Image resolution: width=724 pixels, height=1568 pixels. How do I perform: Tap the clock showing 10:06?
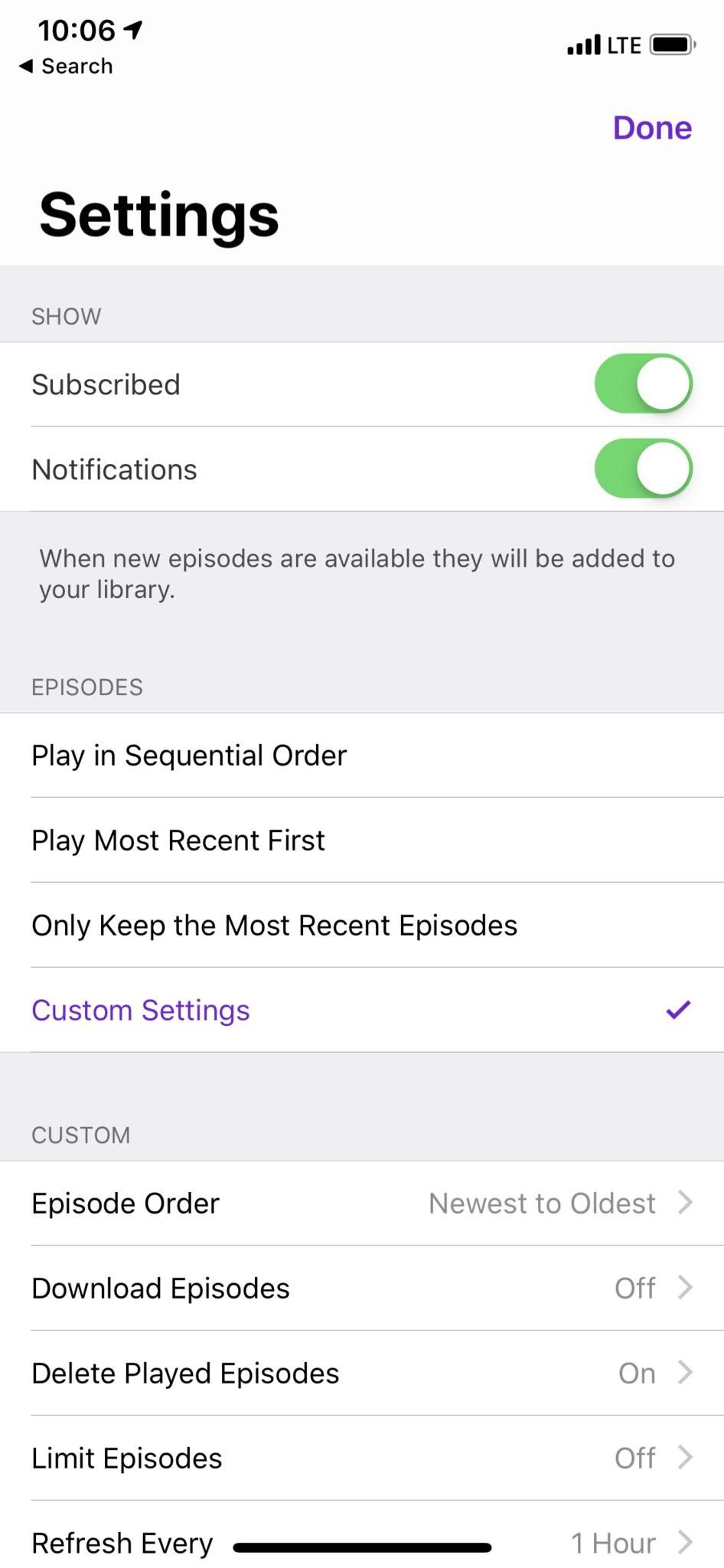tap(77, 29)
